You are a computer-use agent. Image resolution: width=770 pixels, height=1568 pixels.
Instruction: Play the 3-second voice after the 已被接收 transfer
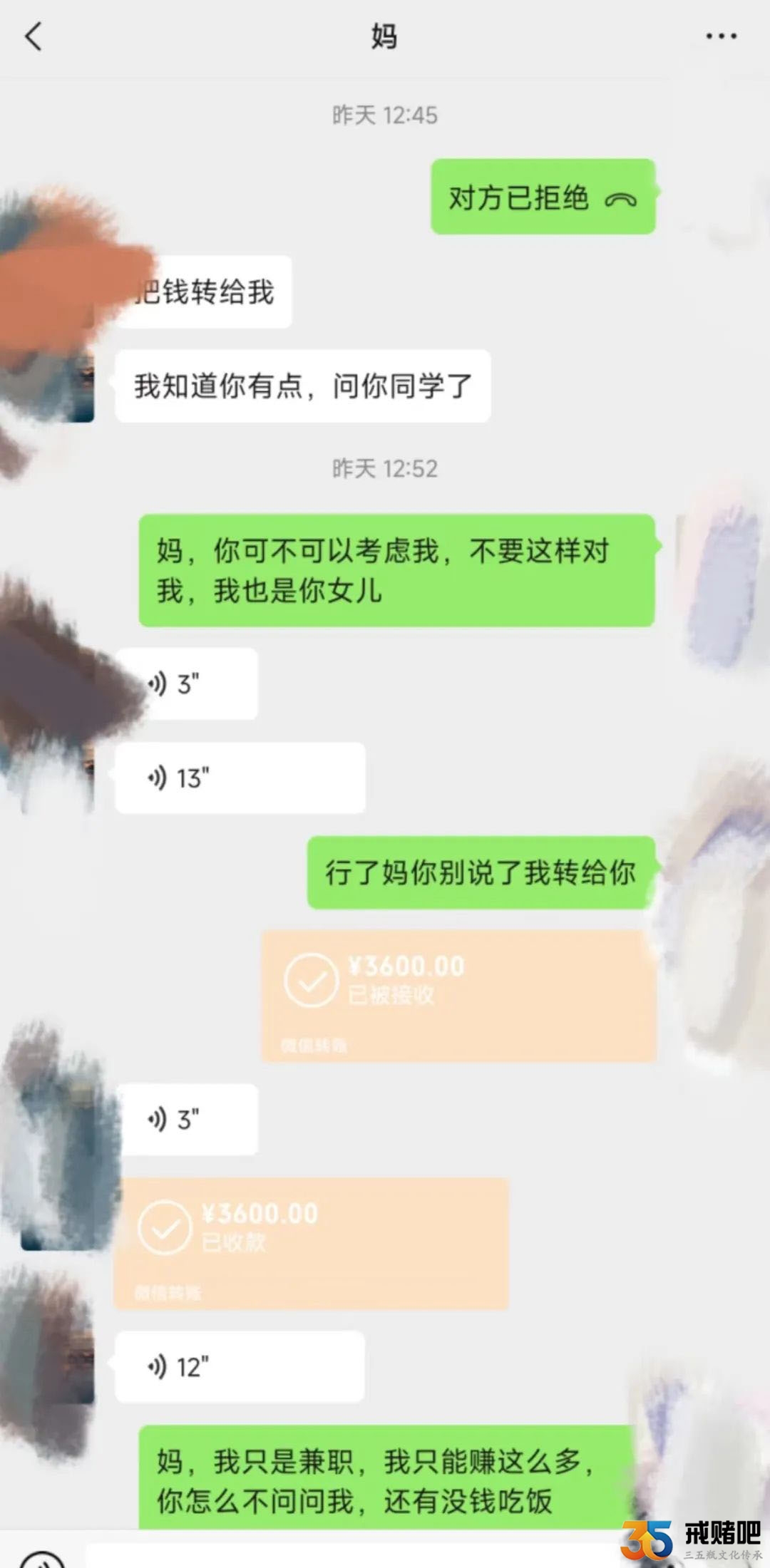187,1120
